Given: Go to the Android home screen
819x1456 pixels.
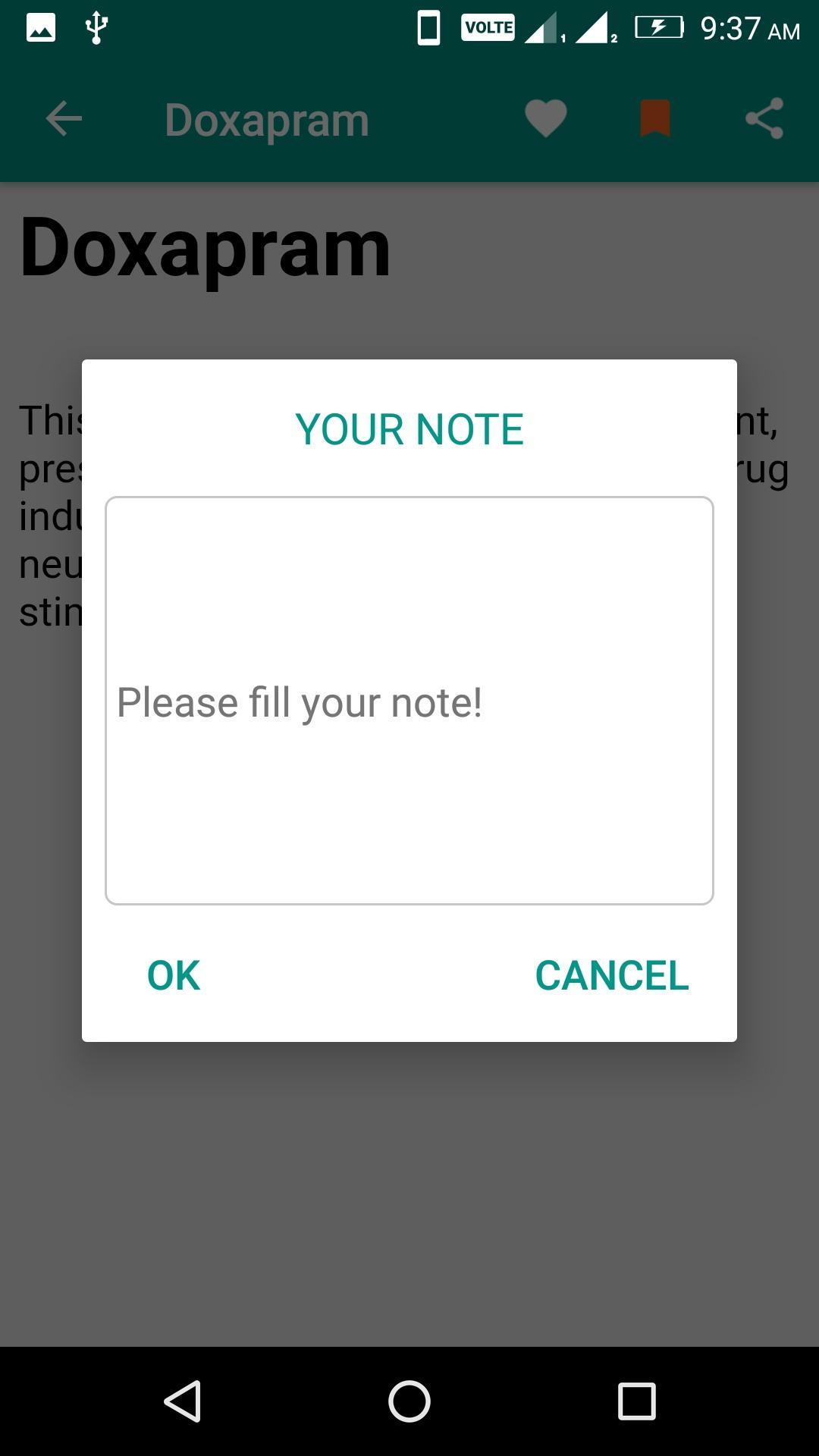Looking at the screenshot, I should point(409,1401).
